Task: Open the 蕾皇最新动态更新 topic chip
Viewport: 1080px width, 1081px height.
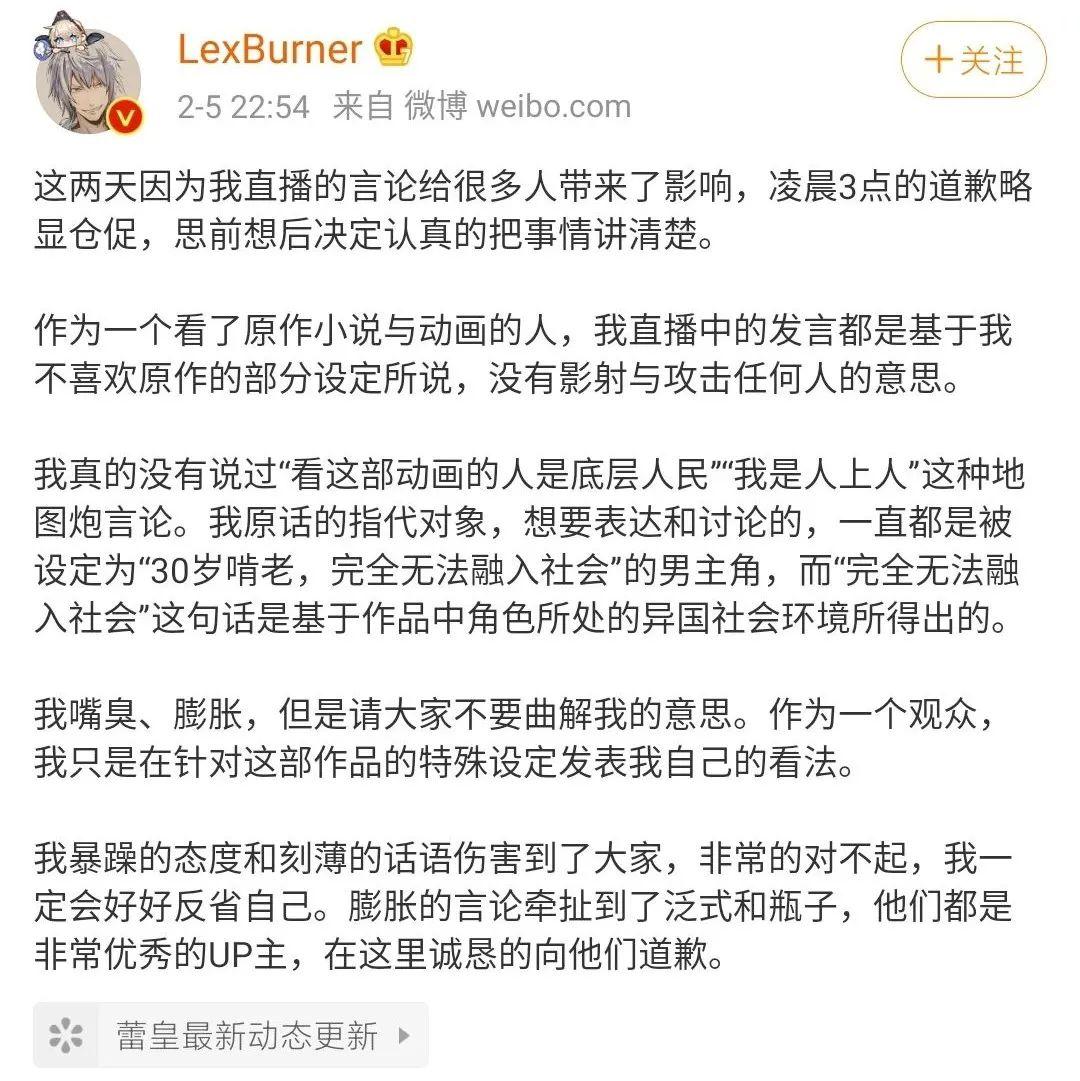Action: (231, 1035)
